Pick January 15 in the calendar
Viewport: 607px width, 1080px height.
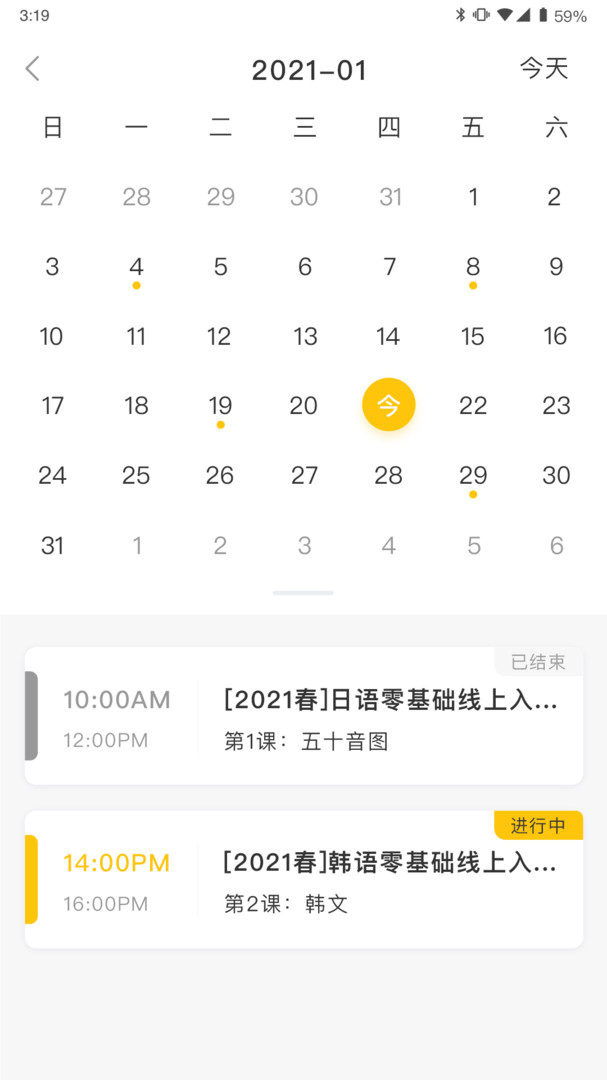click(473, 337)
